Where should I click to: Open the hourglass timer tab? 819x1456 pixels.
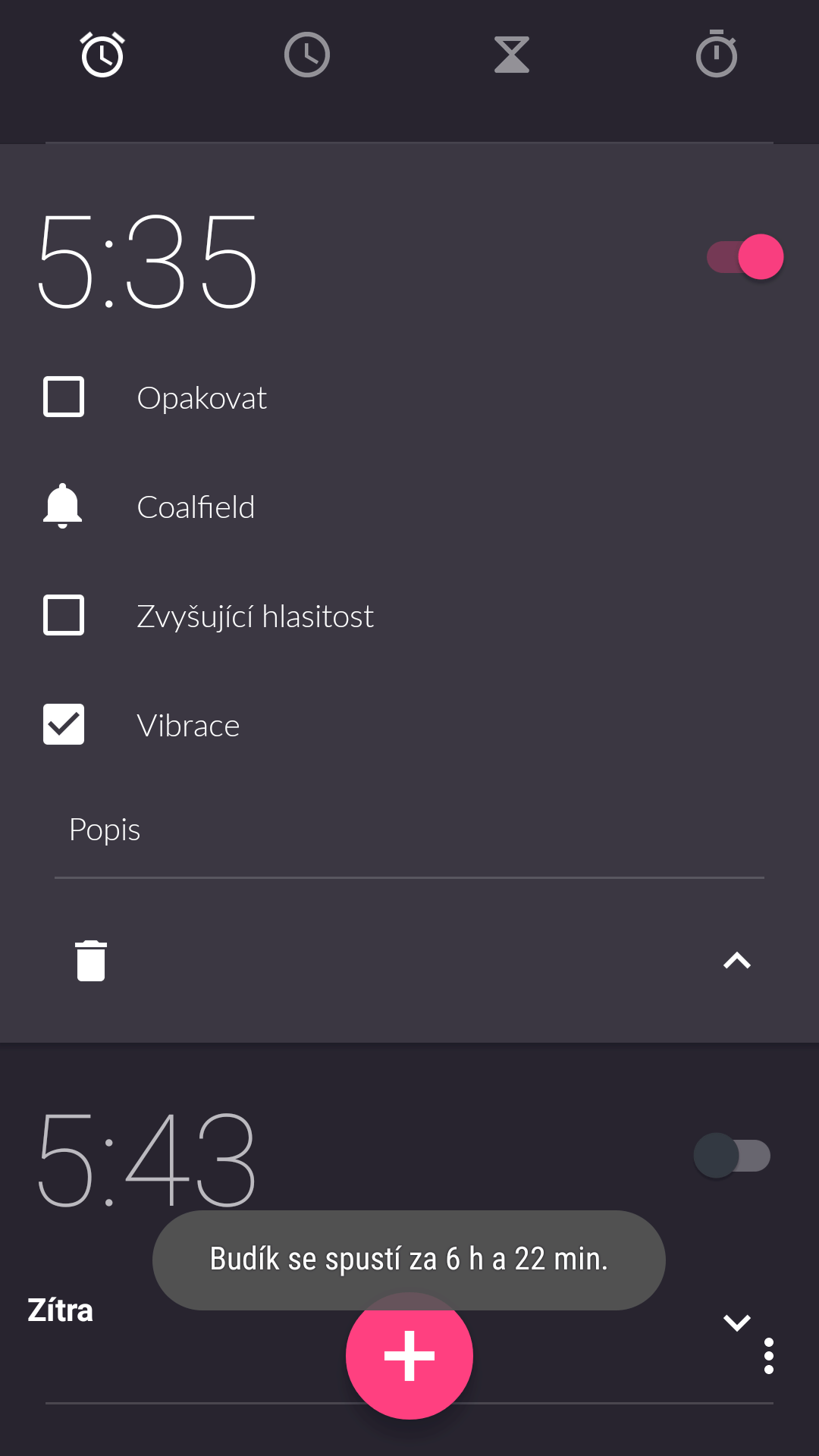click(512, 55)
